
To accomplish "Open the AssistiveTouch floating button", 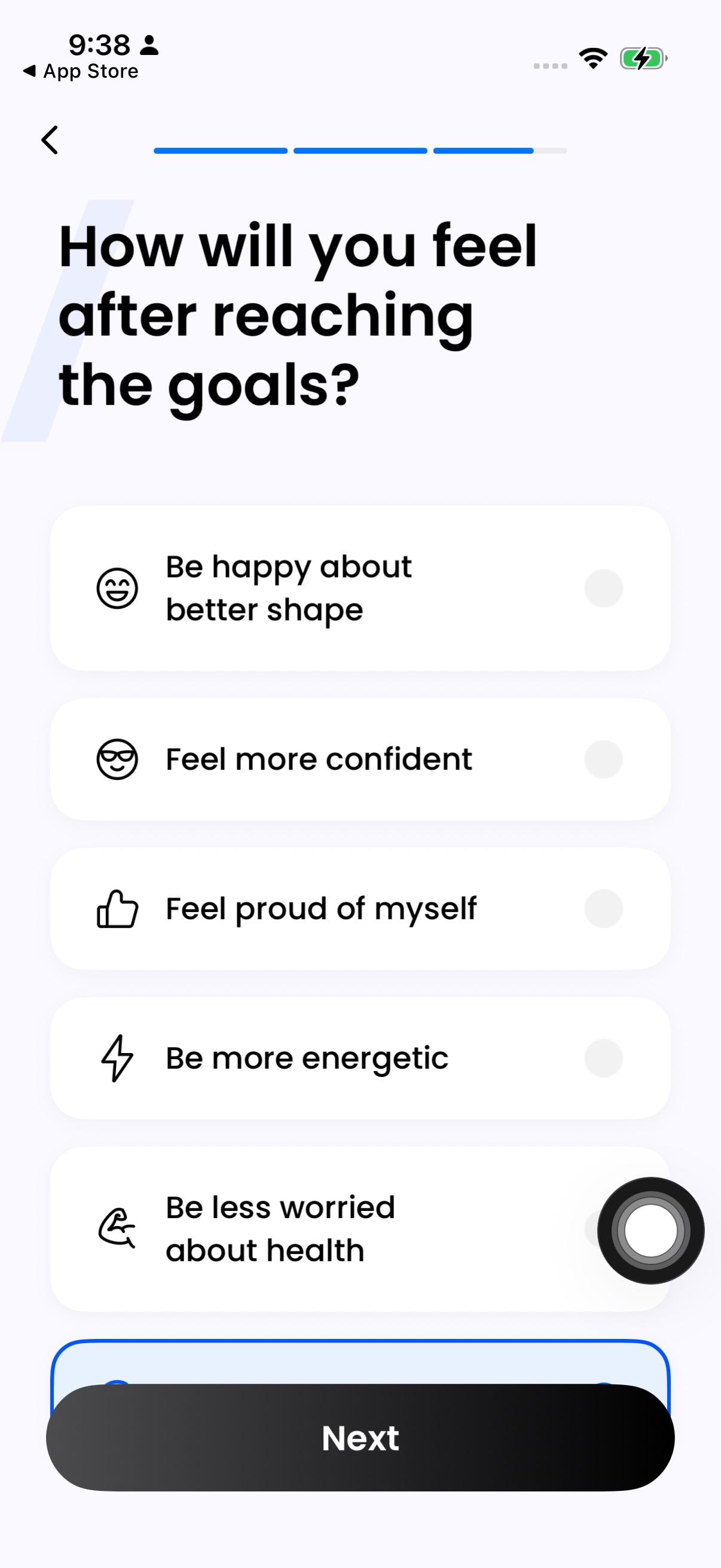I will click(x=650, y=1230).
